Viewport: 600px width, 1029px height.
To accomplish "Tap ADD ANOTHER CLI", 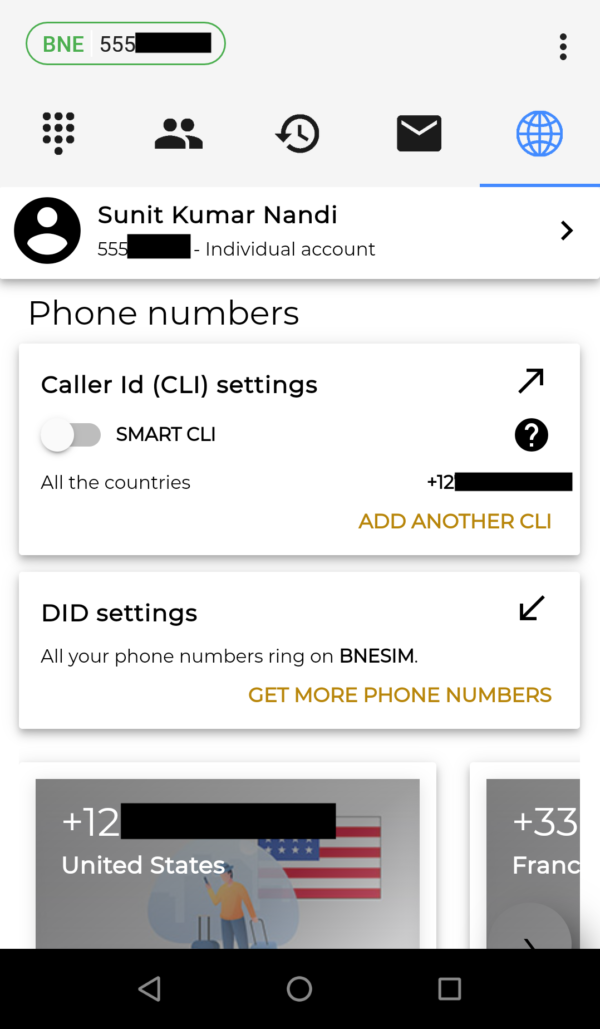I will point(454,521).
